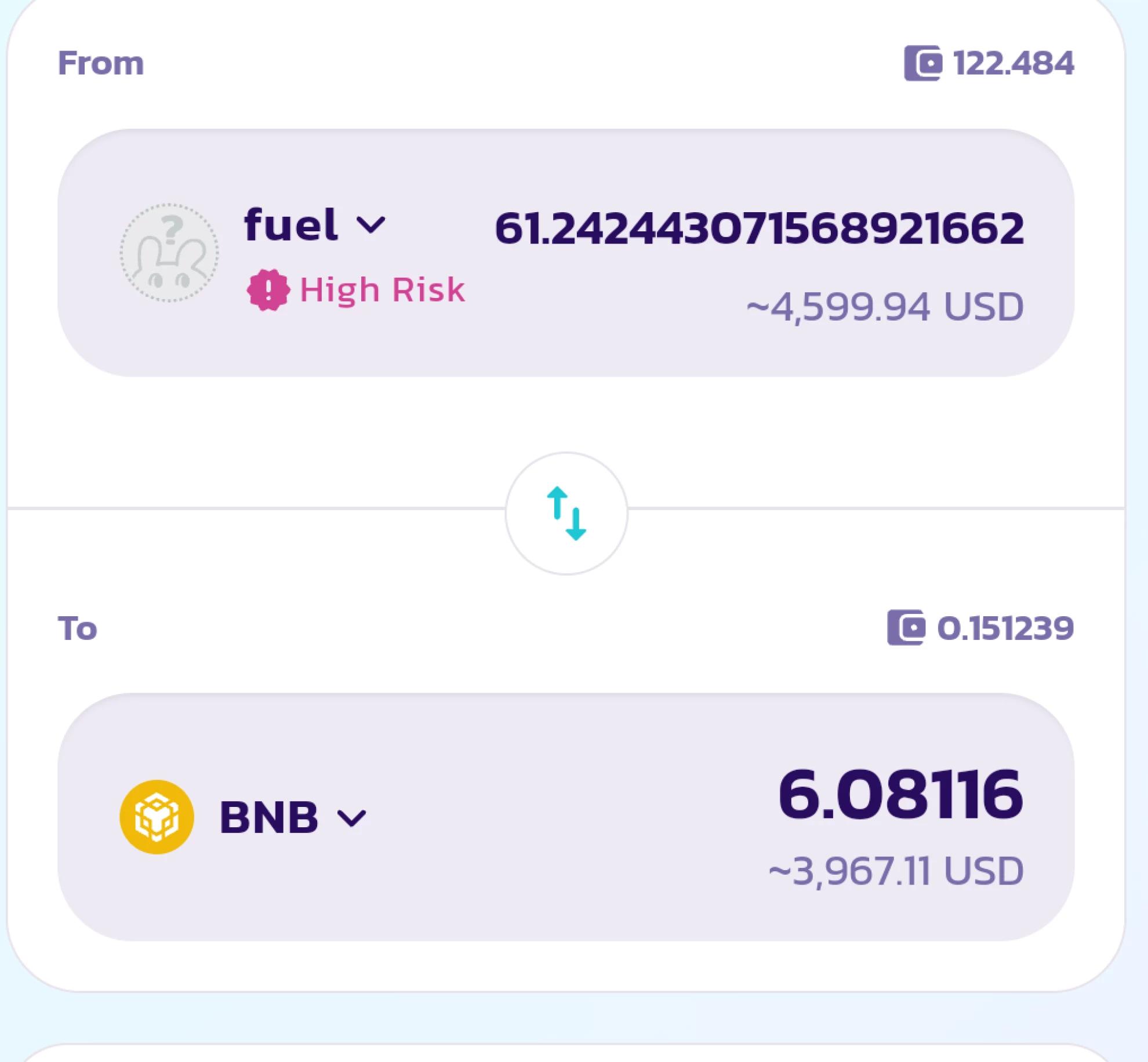The height and width of the screenshot is (1062, 1148).
Task: Open the BNB token selector dropdown
Action: 293,817
